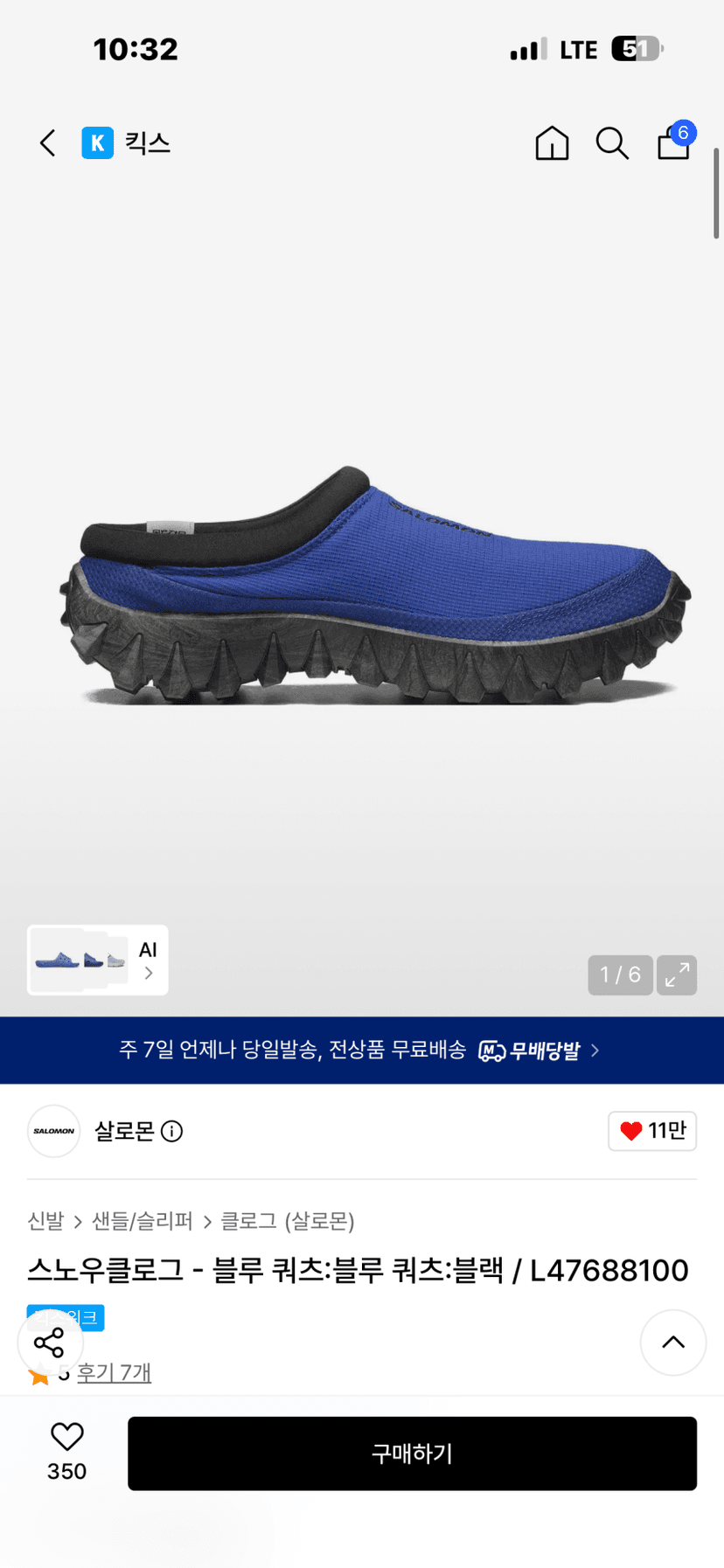Open the 후기 7개 reviews link
The height and width of the screenshot is (1568, 724).
pos(115,1373)
